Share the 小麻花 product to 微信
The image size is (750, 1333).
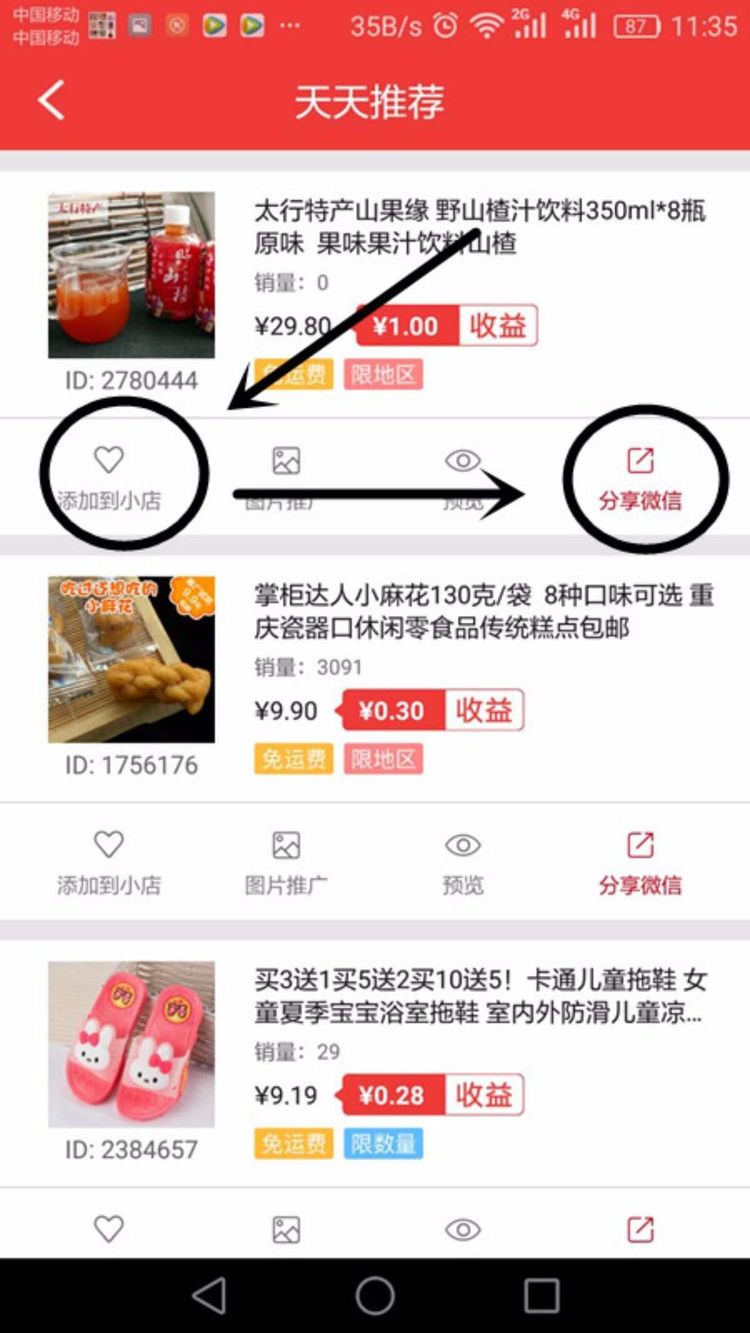point(640,862)
